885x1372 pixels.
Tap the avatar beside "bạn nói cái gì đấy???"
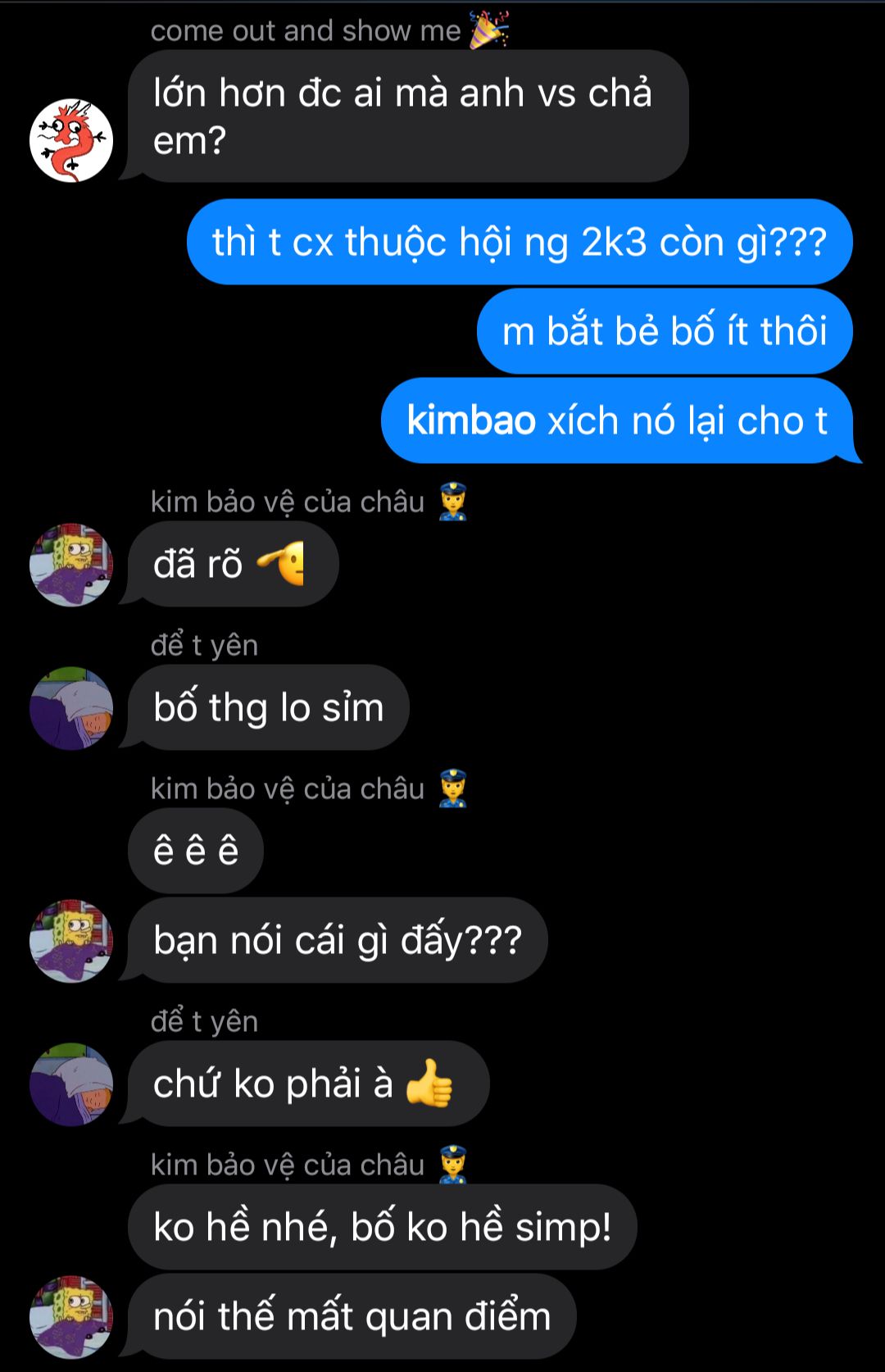[71, 941]
